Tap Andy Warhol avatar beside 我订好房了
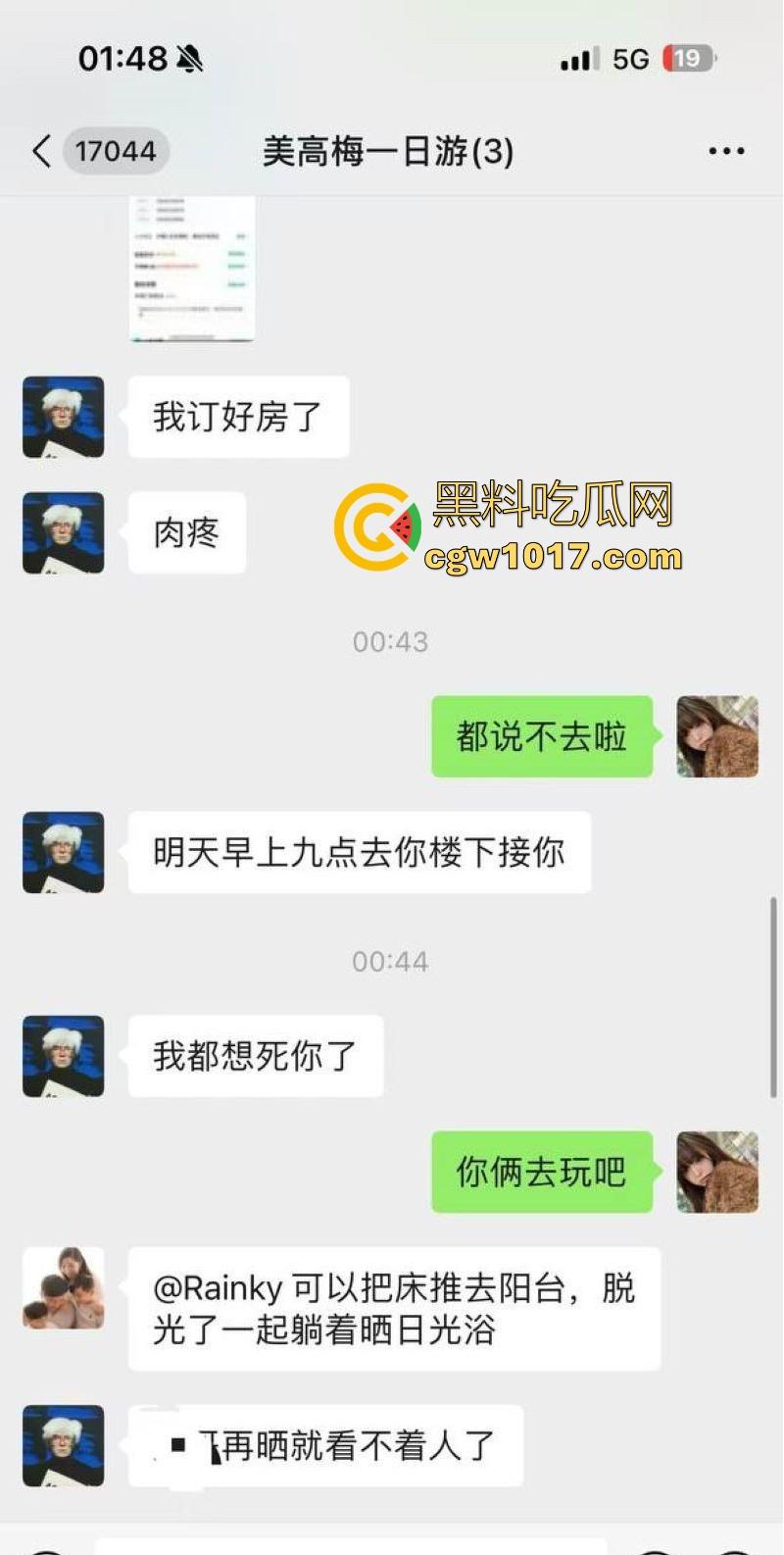Screen dimensions: 784x1555 [63, 417]
